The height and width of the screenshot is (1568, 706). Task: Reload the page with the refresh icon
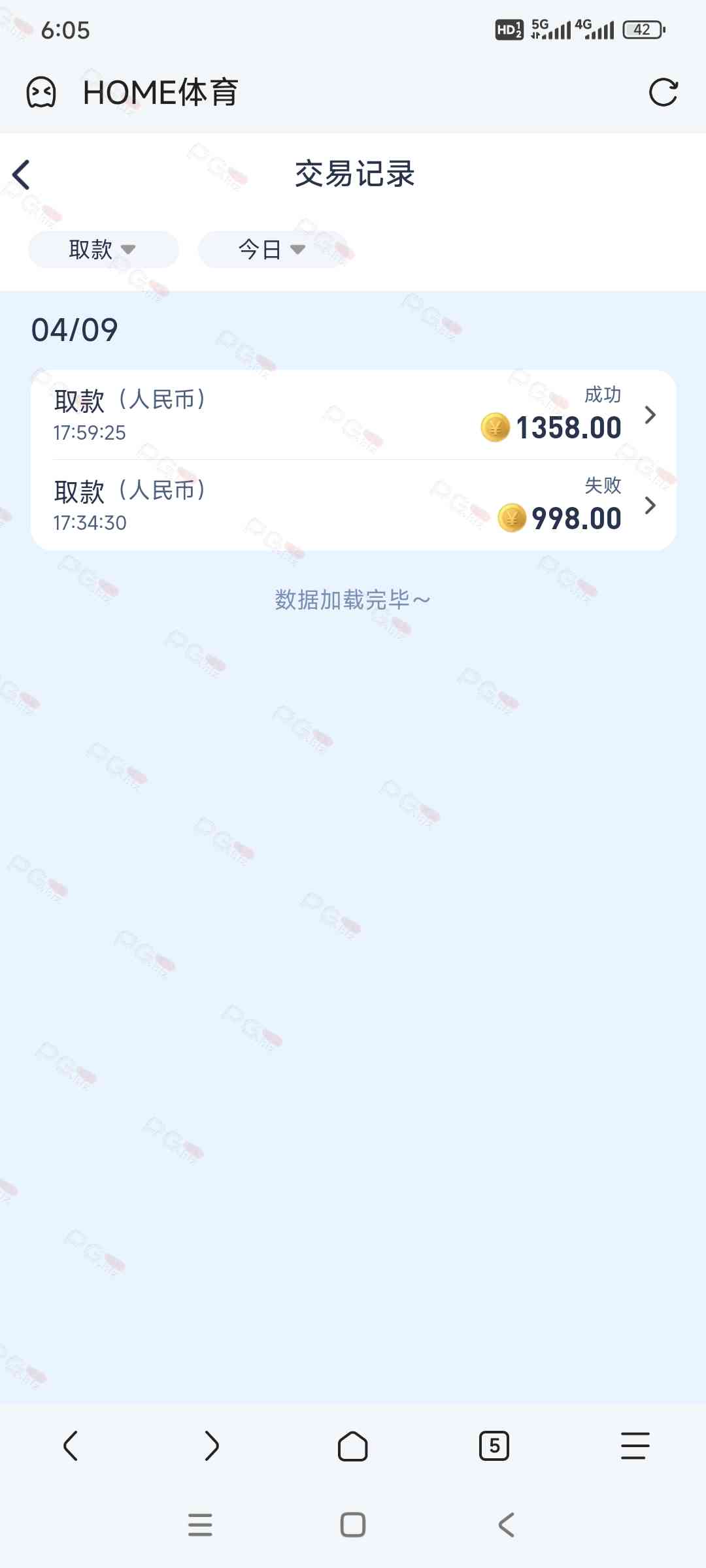coord(663,92)
